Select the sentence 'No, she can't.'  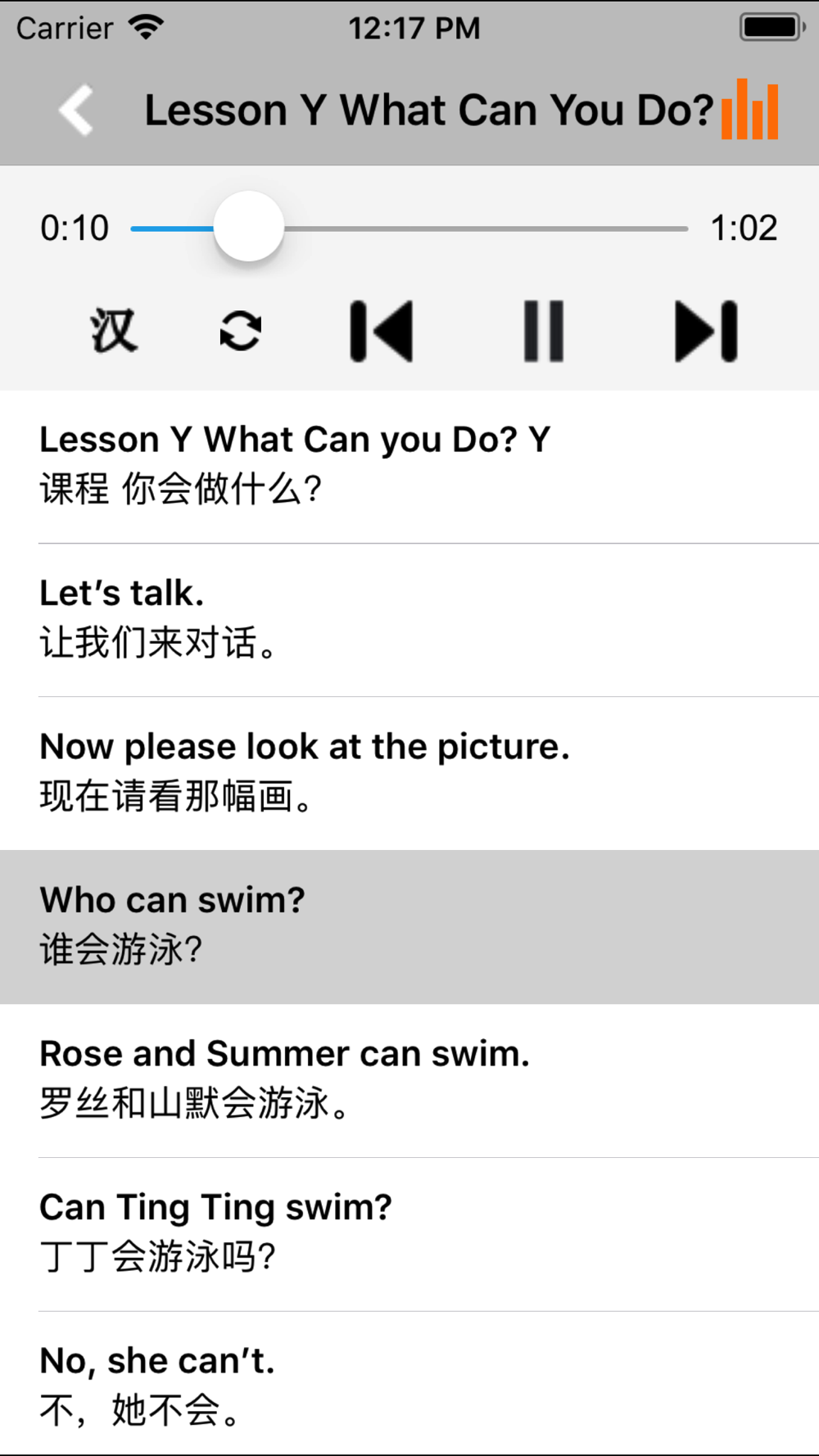409,1383
